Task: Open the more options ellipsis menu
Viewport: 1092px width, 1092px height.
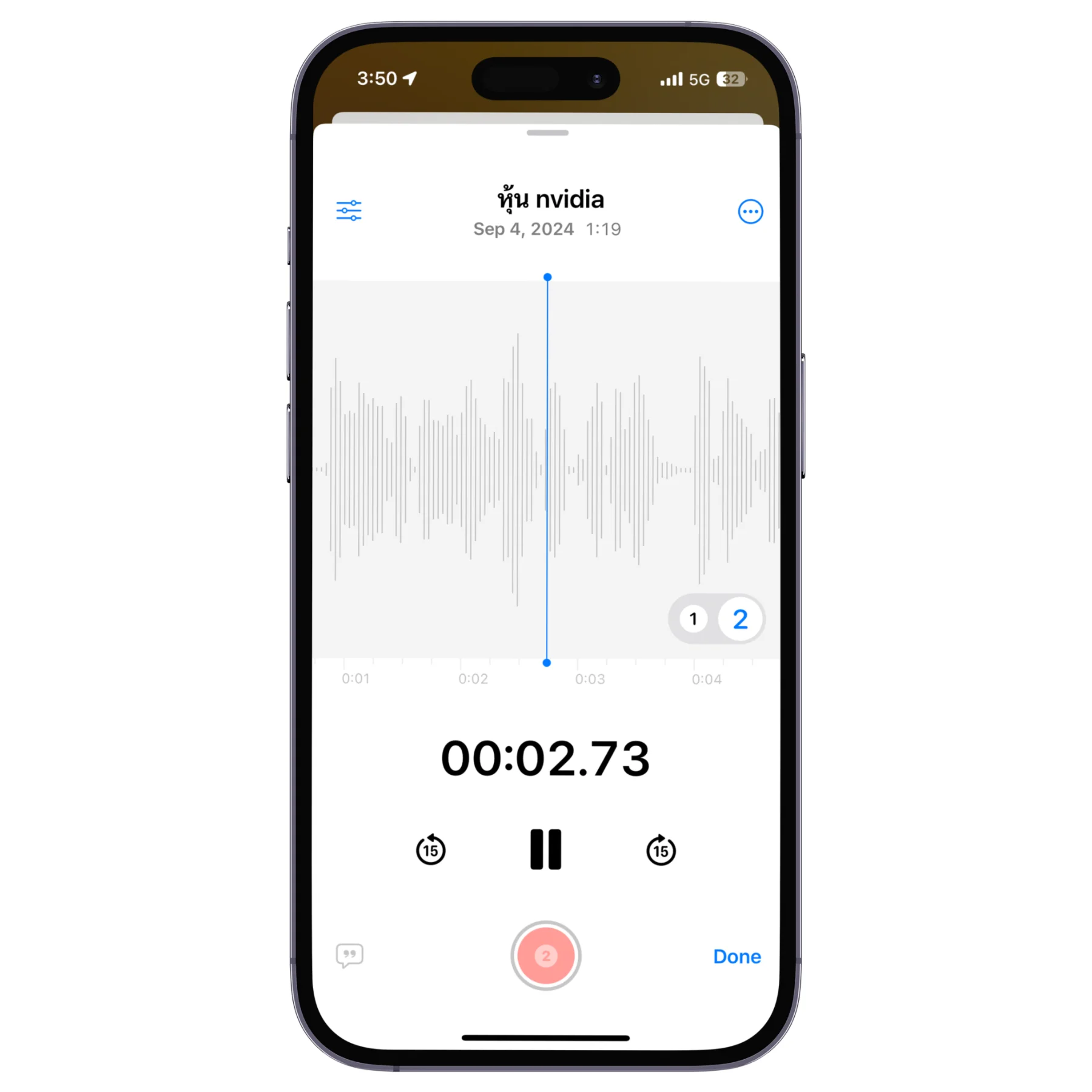Action: (x=750, y=212)
